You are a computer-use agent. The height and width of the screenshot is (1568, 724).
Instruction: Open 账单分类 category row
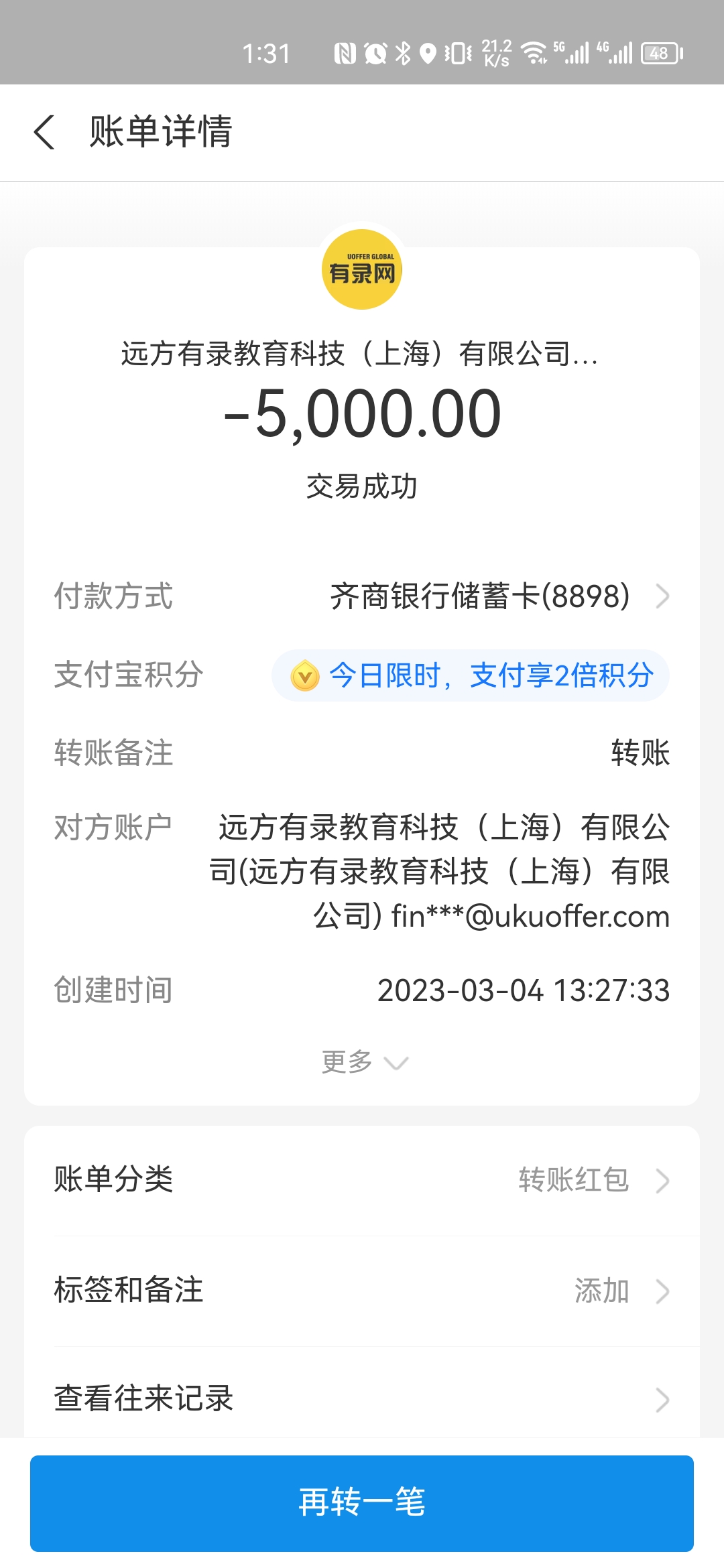[x=362, y=1180]
